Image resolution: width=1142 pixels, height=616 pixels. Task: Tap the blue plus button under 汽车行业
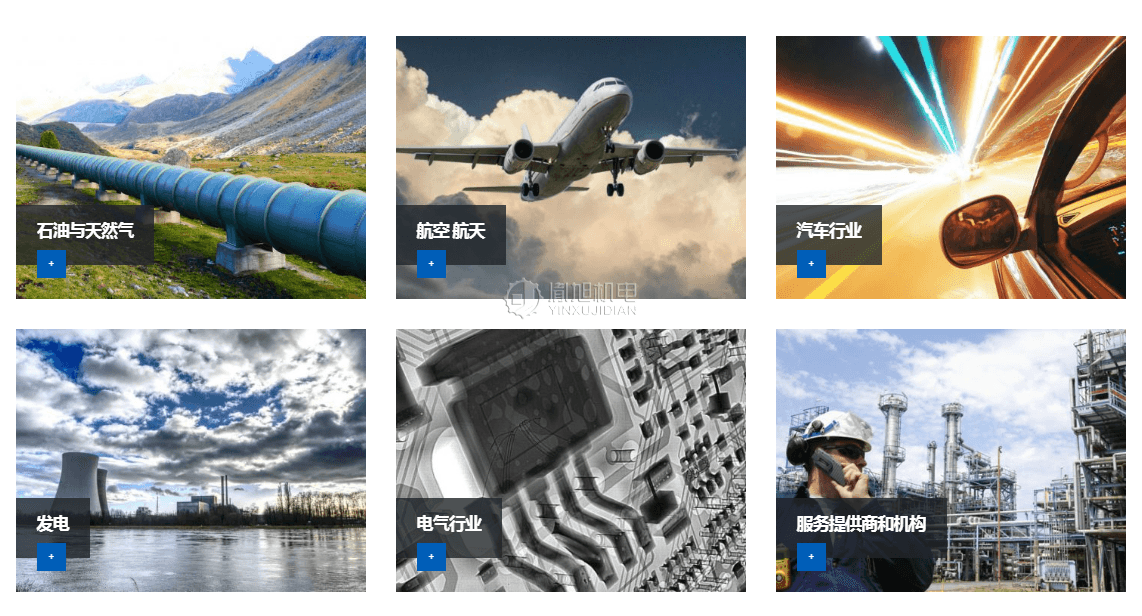[811, 264]
